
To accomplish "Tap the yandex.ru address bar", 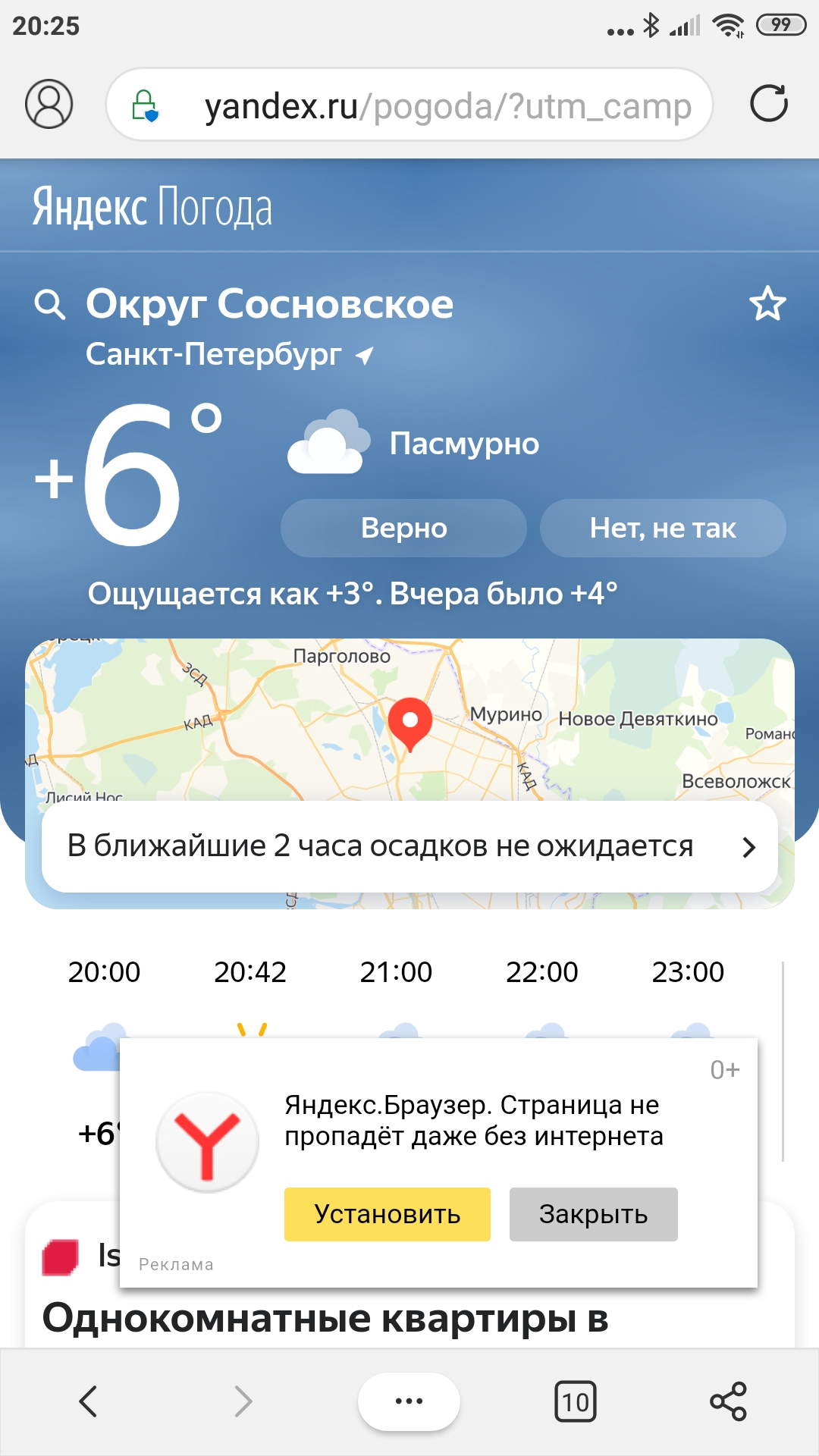I will coord(409,105).
